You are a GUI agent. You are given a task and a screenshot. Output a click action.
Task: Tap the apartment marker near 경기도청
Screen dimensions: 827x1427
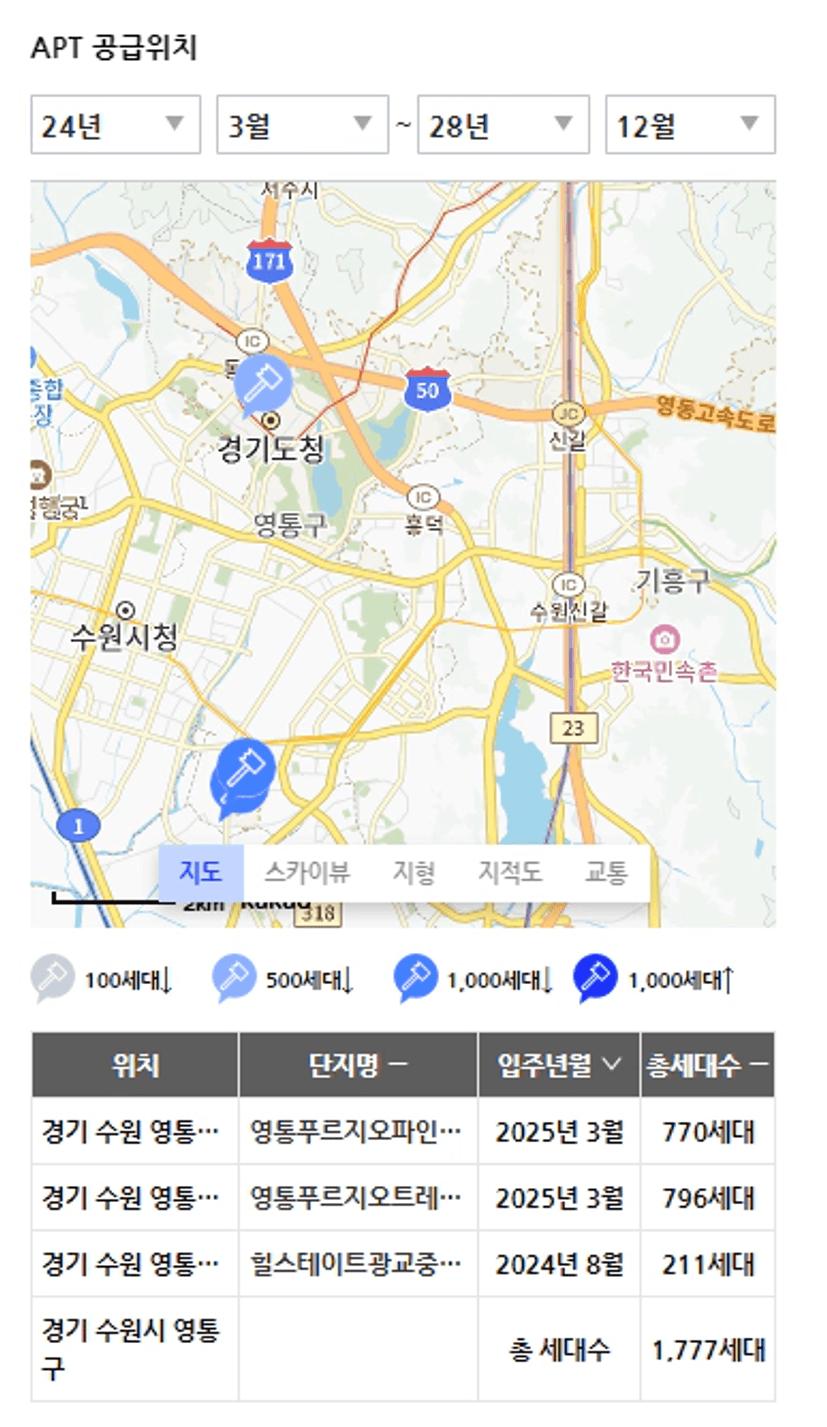(264, 382)
